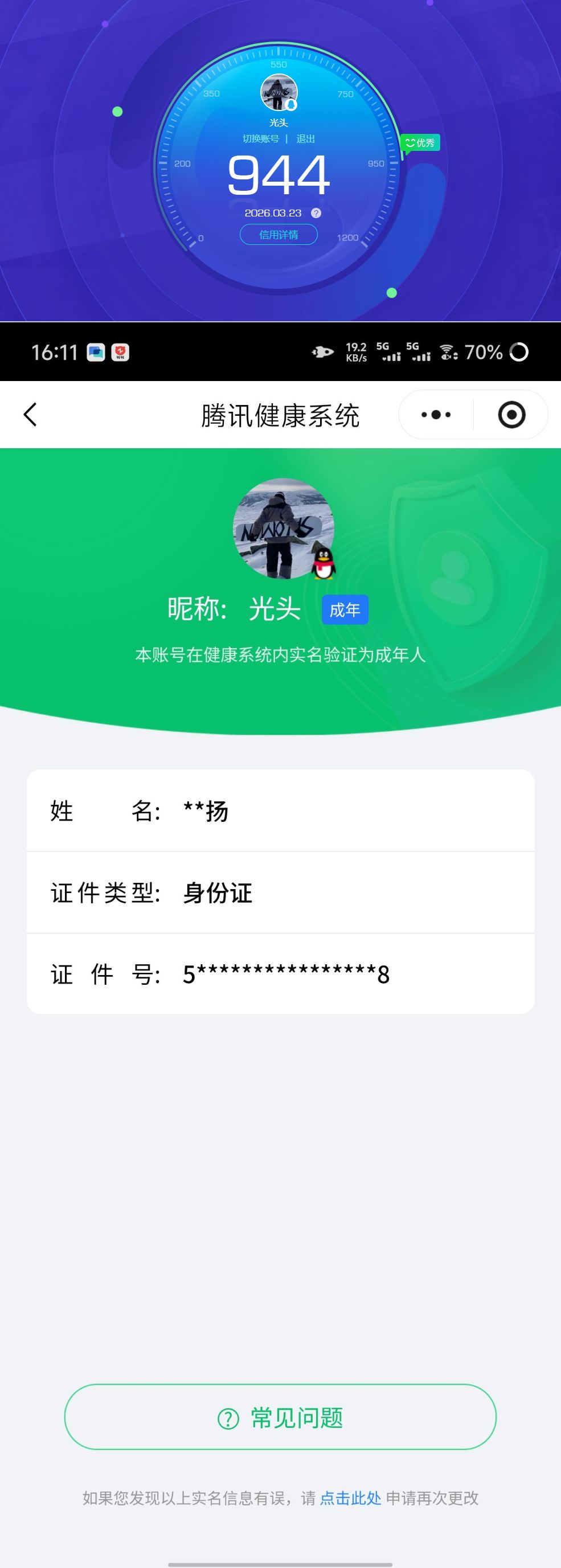
Task: Click the rocket speed indicator in status bar
Action: pyautogui.click(x=322, y=352)
